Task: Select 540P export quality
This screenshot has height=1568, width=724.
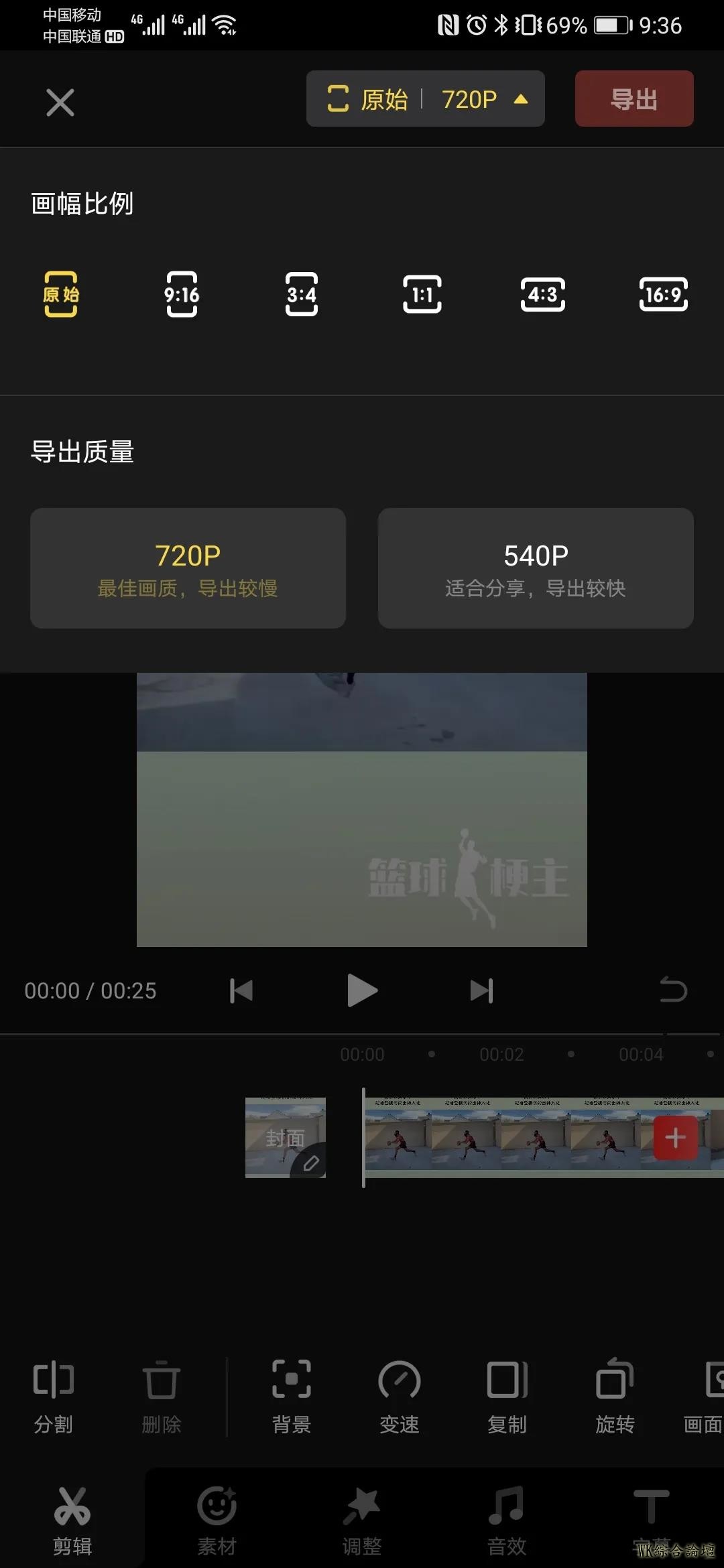Action: coord(536,568)
